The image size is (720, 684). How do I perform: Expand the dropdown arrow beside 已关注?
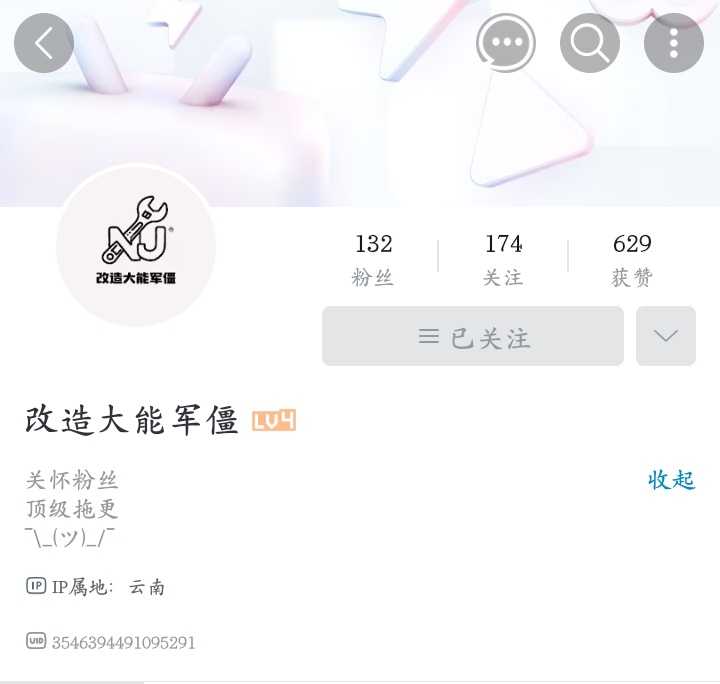point(666,336)
